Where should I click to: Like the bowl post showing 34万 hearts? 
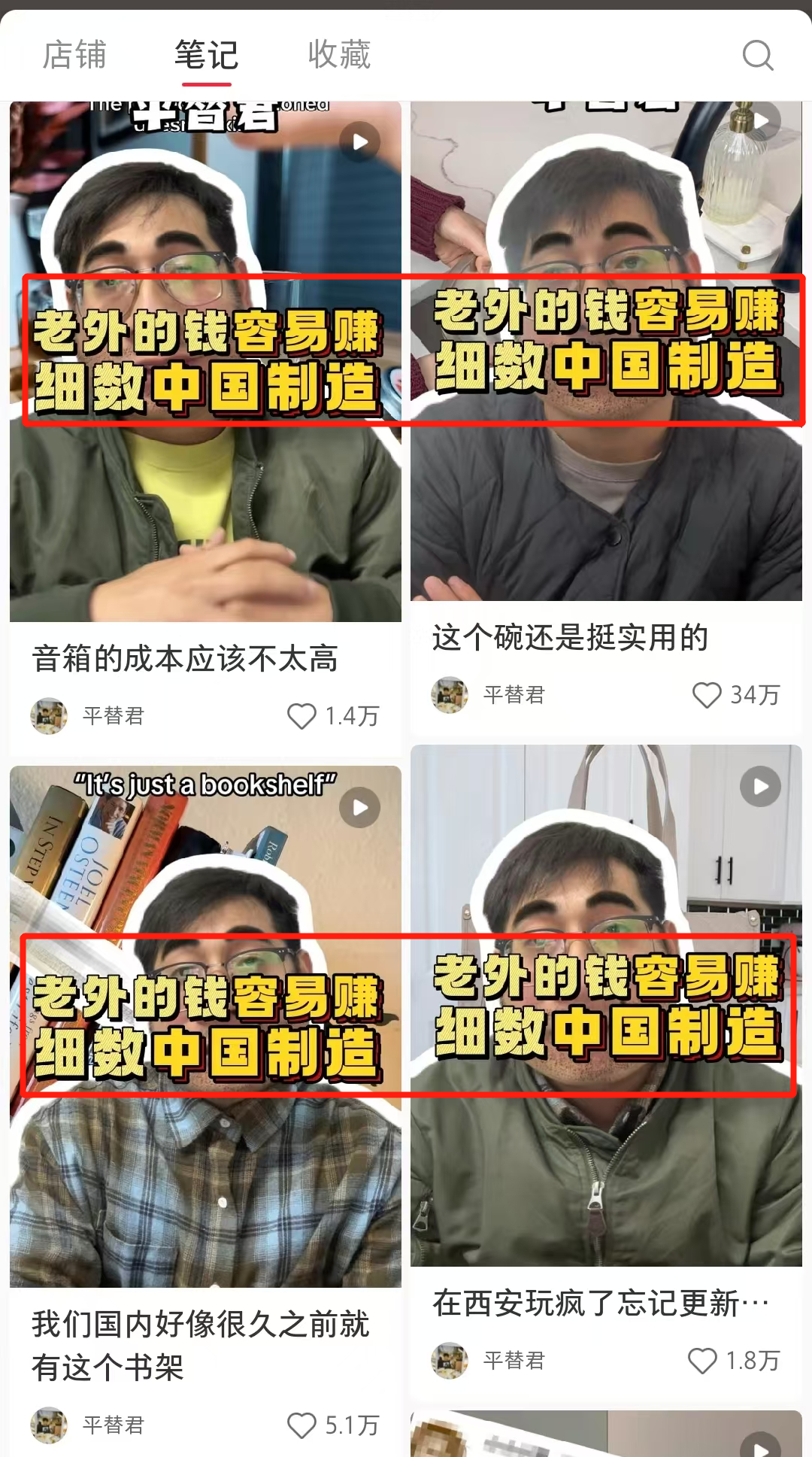705,695
